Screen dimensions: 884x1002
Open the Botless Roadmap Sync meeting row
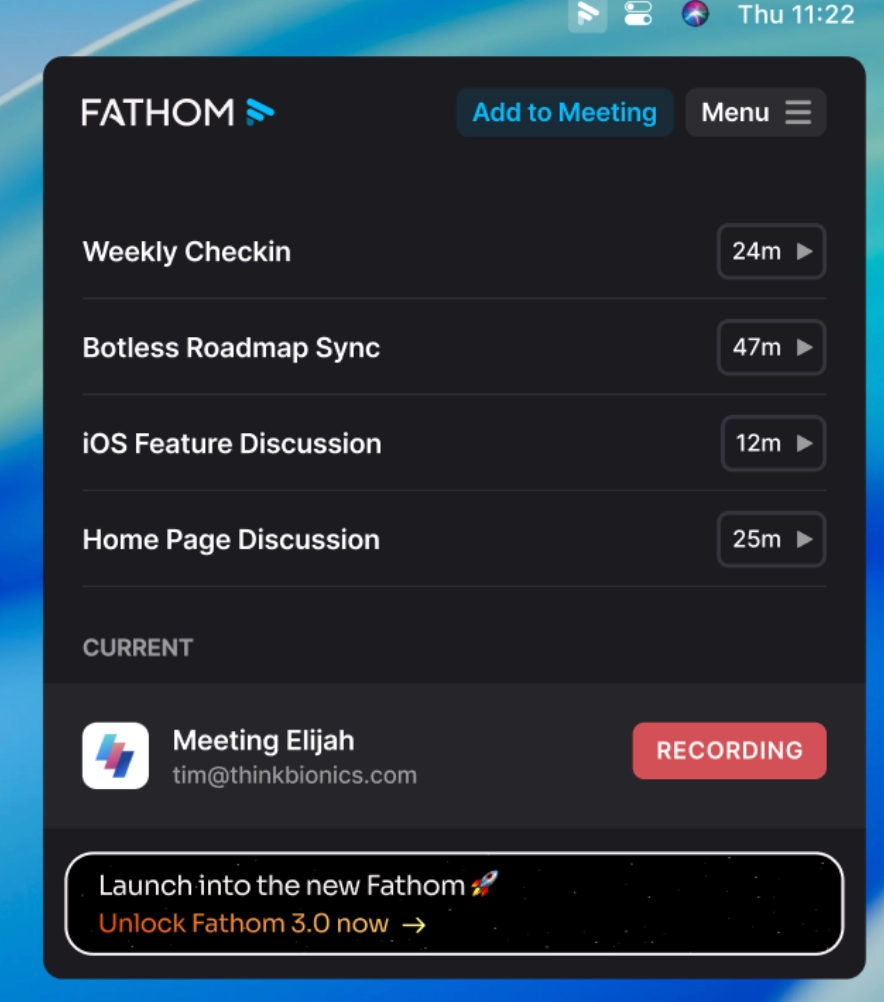click(231, 348)
